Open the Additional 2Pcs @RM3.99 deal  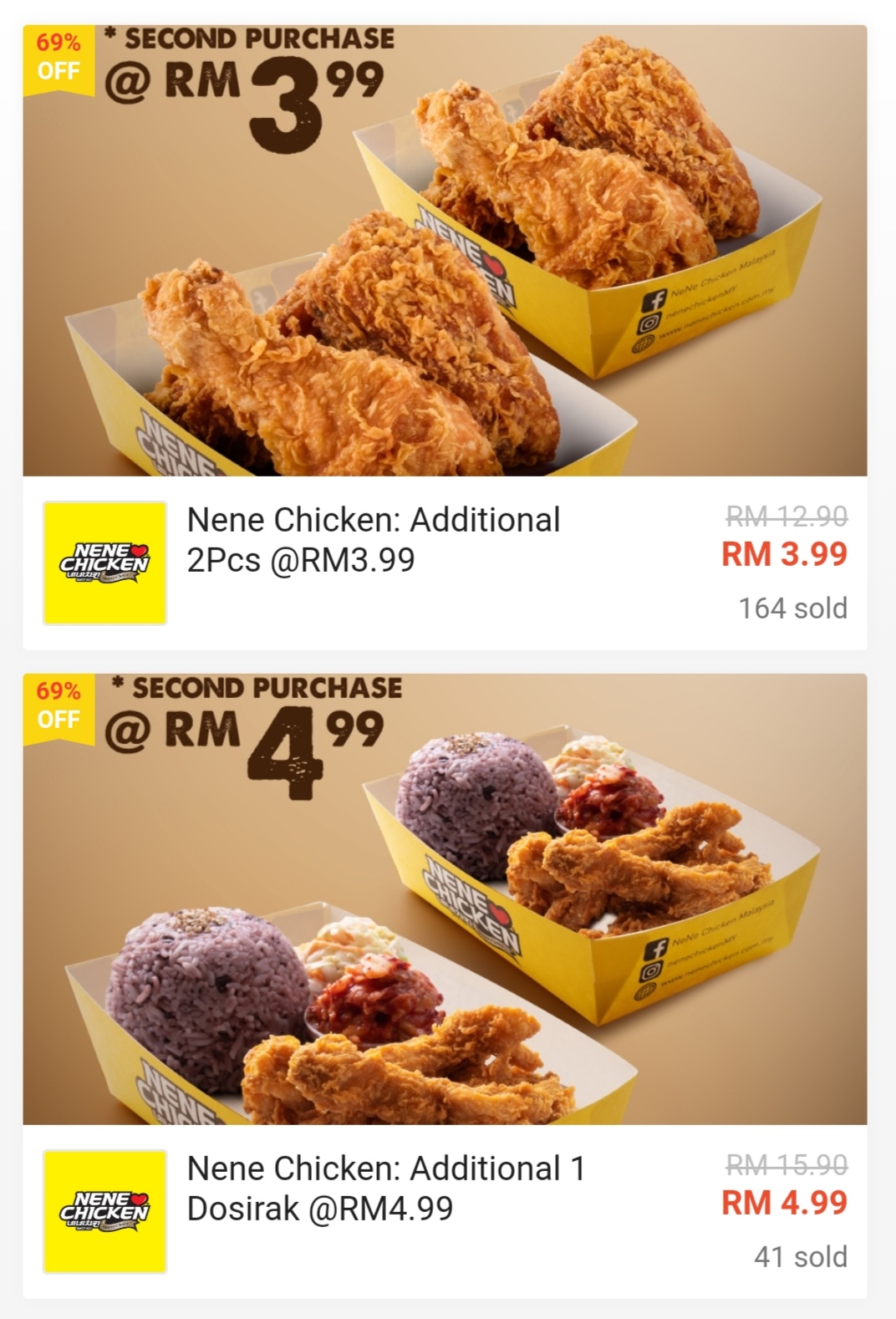tap(374, 540)
